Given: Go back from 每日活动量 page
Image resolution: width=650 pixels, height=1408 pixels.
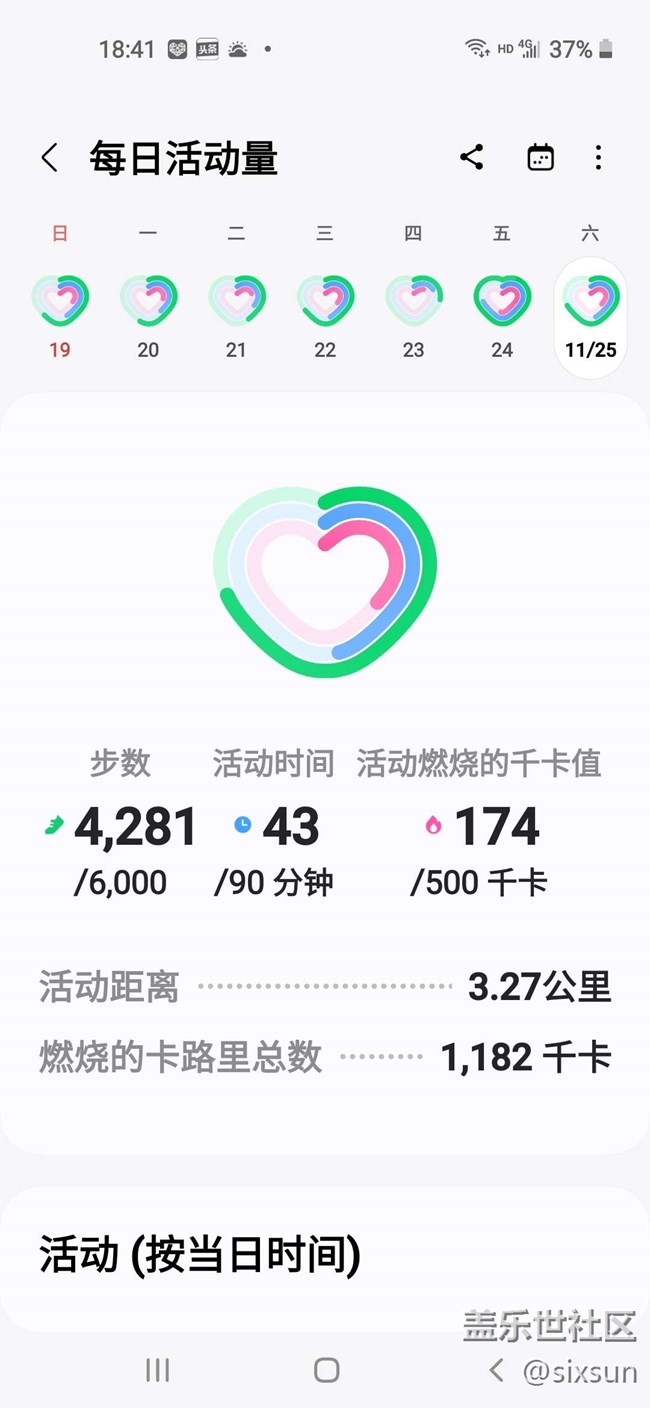Looking at the screenshot, I should coord(49,158).
